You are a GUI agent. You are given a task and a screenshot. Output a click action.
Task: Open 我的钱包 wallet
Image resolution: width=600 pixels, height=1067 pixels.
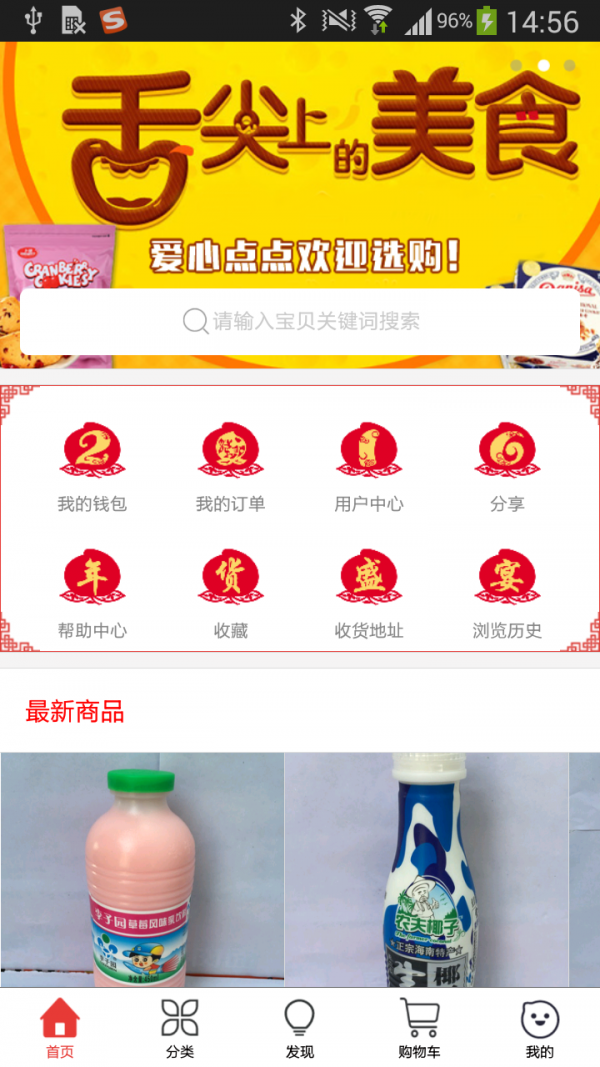(92, 468)
